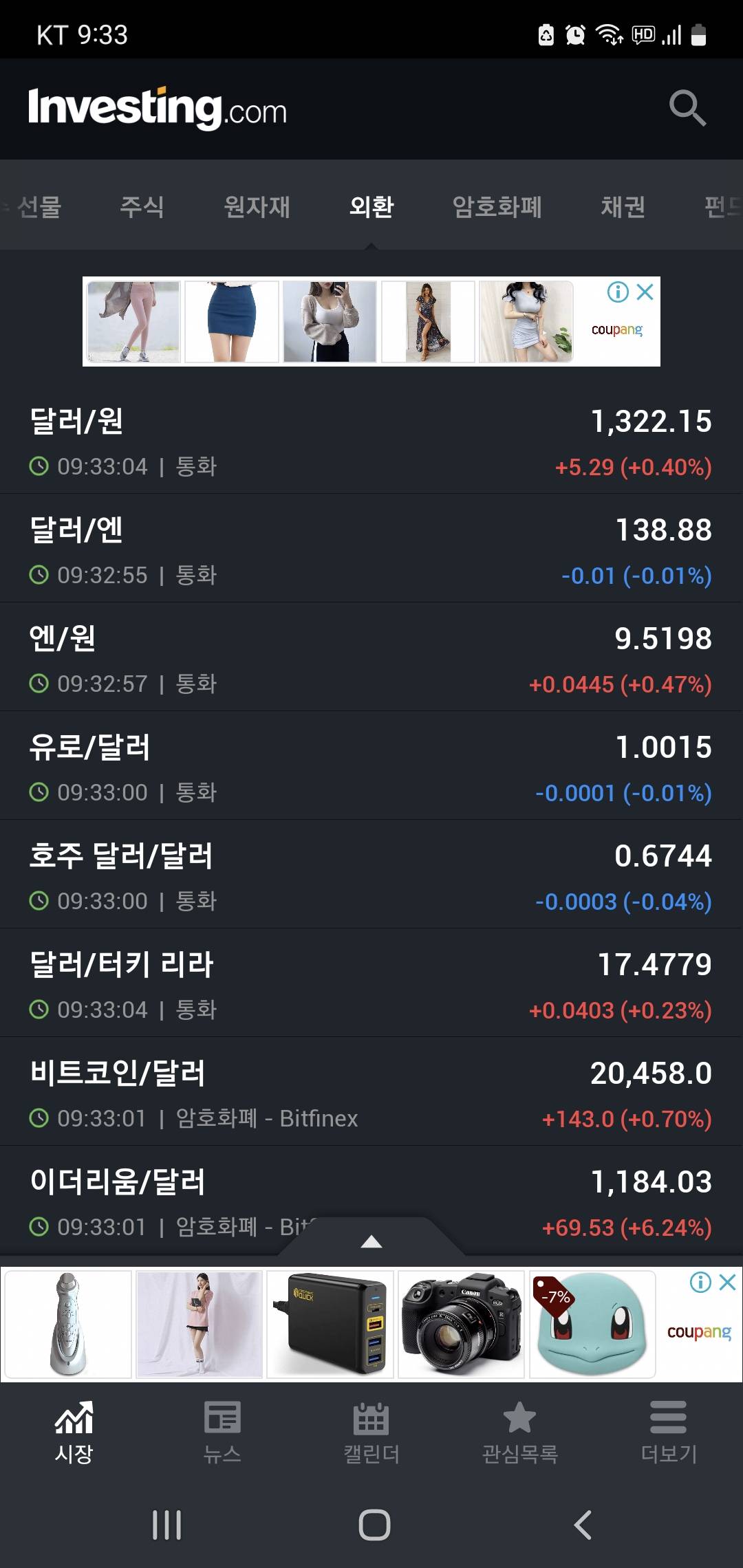Image resolution: width=743 pixels, height=1568 pixels.
Task: Open the 유로/달러 currency row
Action: click(x=371, y=766)
